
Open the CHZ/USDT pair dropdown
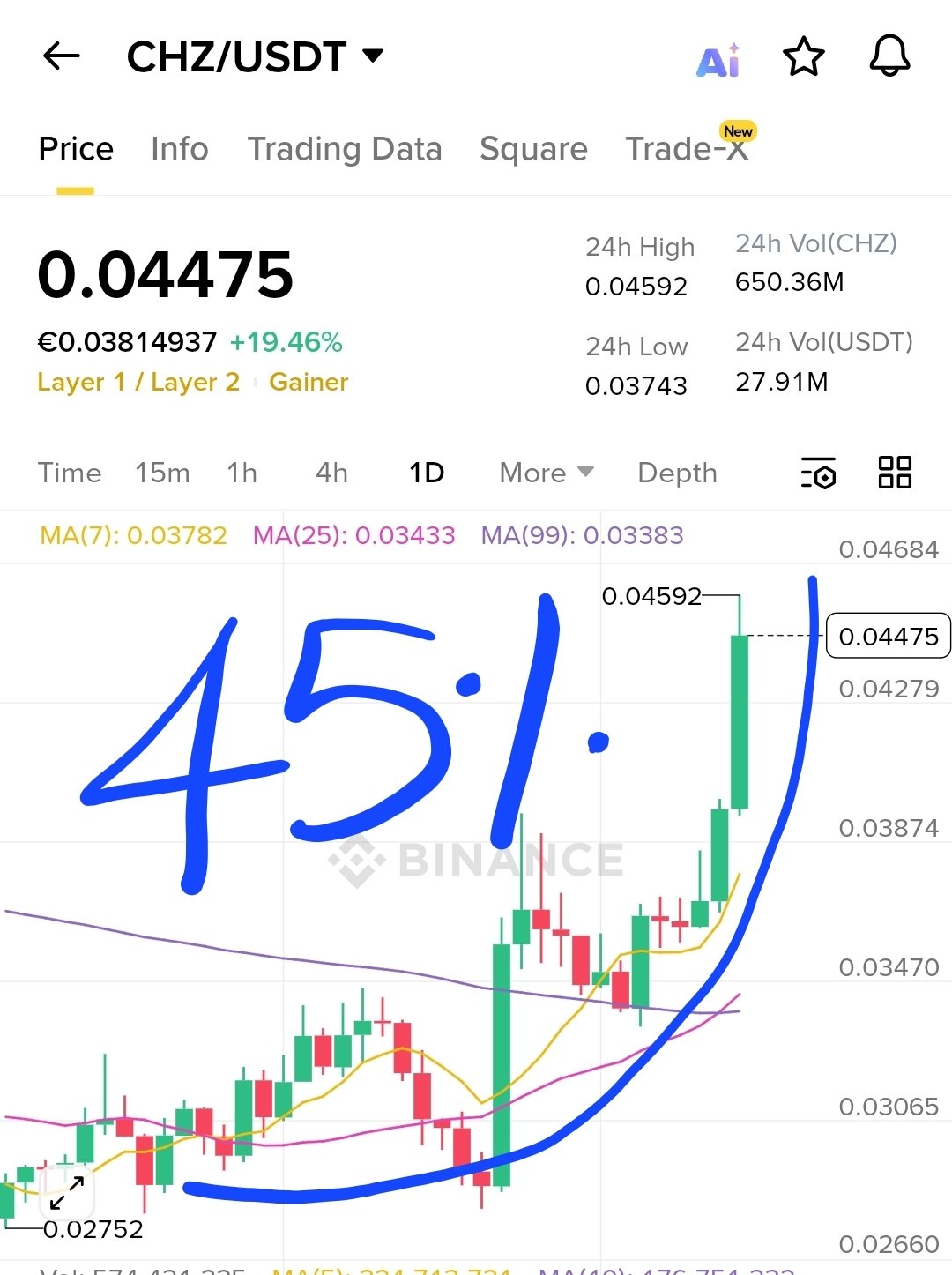(x=255, y=56)
